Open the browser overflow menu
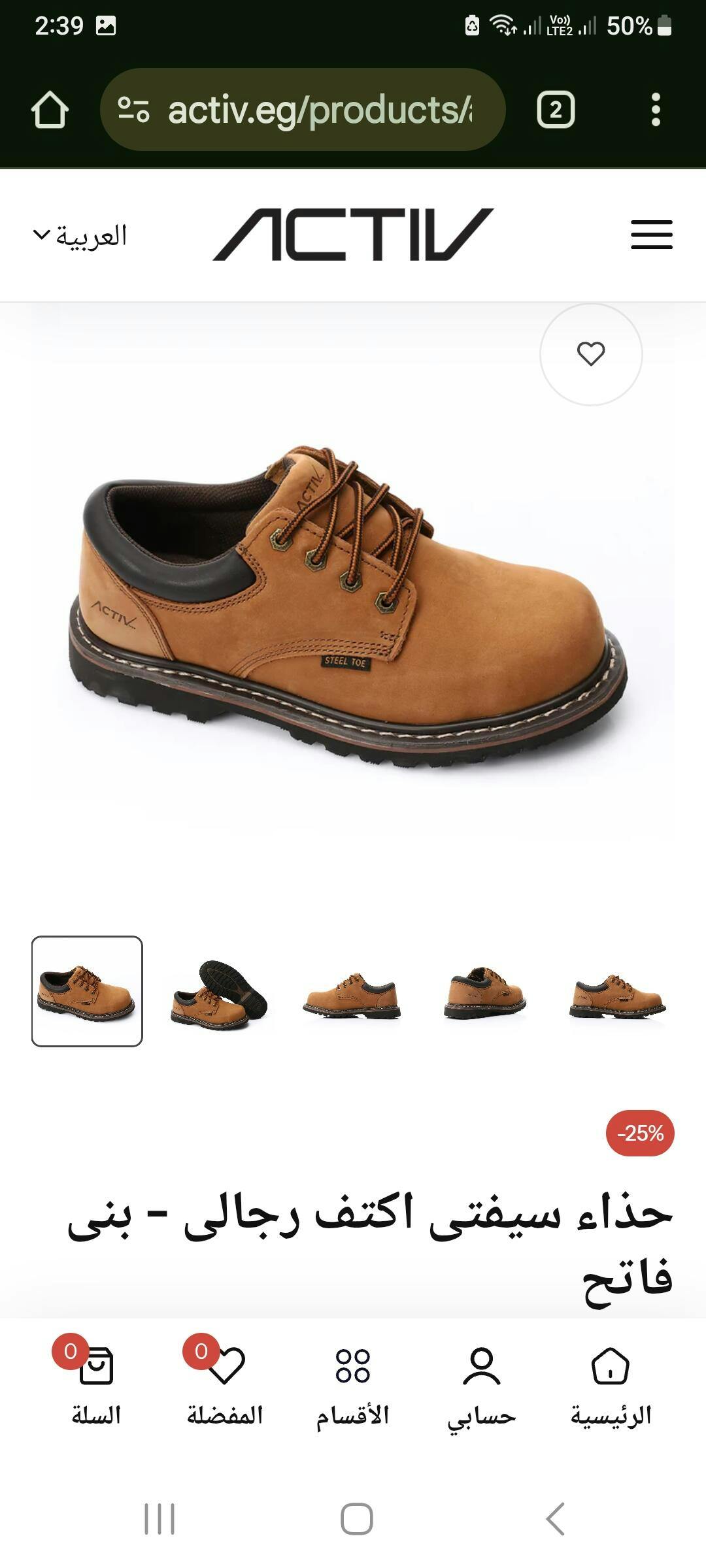 (x=656, y=110)
